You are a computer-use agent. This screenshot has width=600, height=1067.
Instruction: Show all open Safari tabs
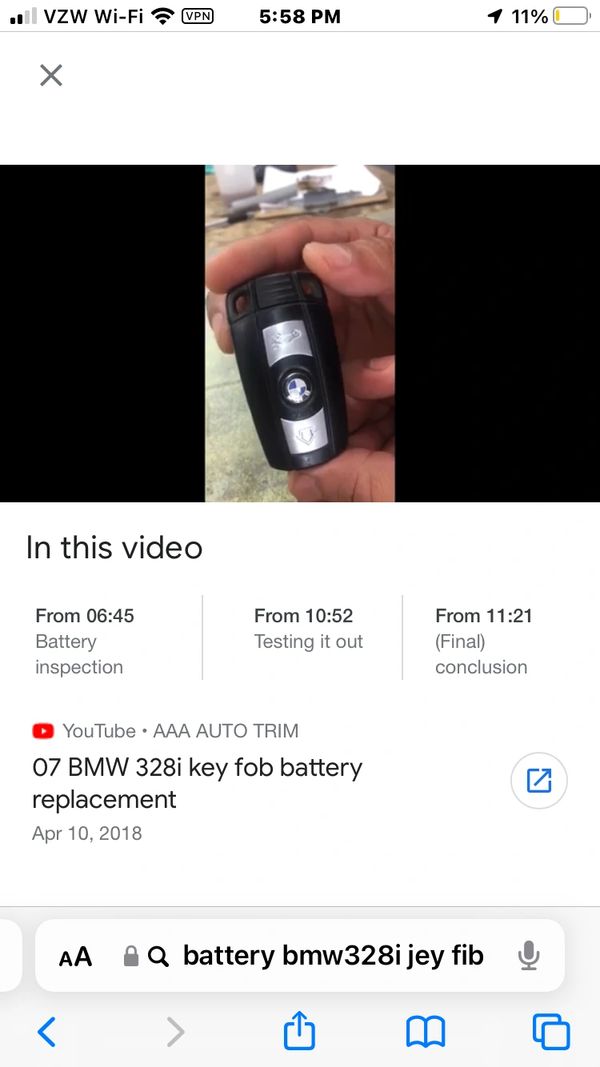pyautogui.click(x=551, y=1031)
